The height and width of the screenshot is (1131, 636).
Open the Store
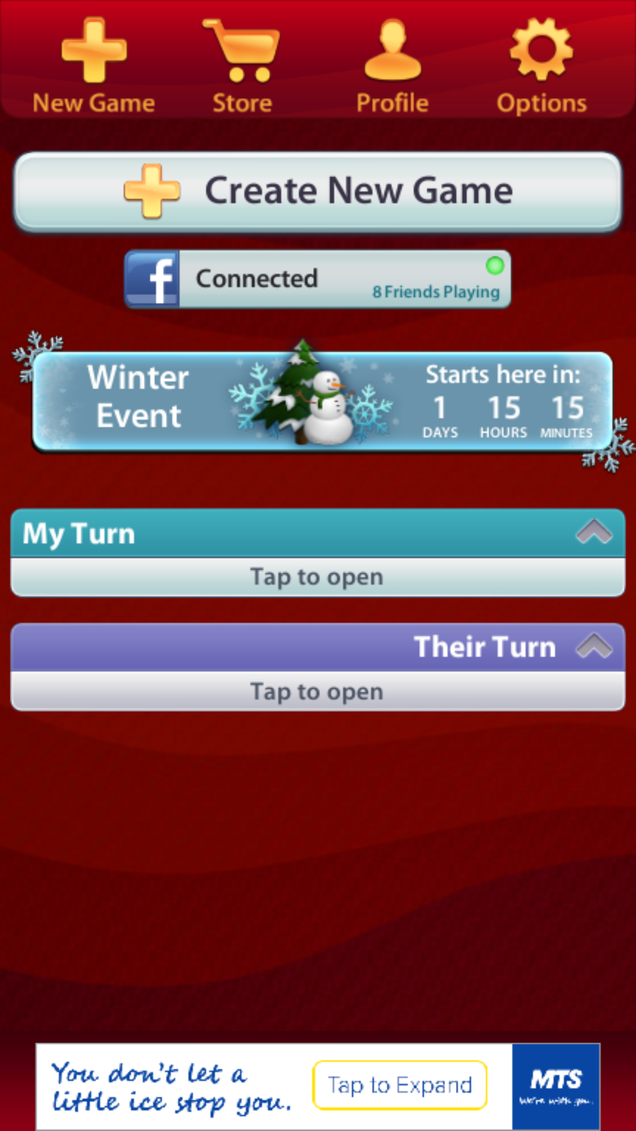click(x=242, y=66)
